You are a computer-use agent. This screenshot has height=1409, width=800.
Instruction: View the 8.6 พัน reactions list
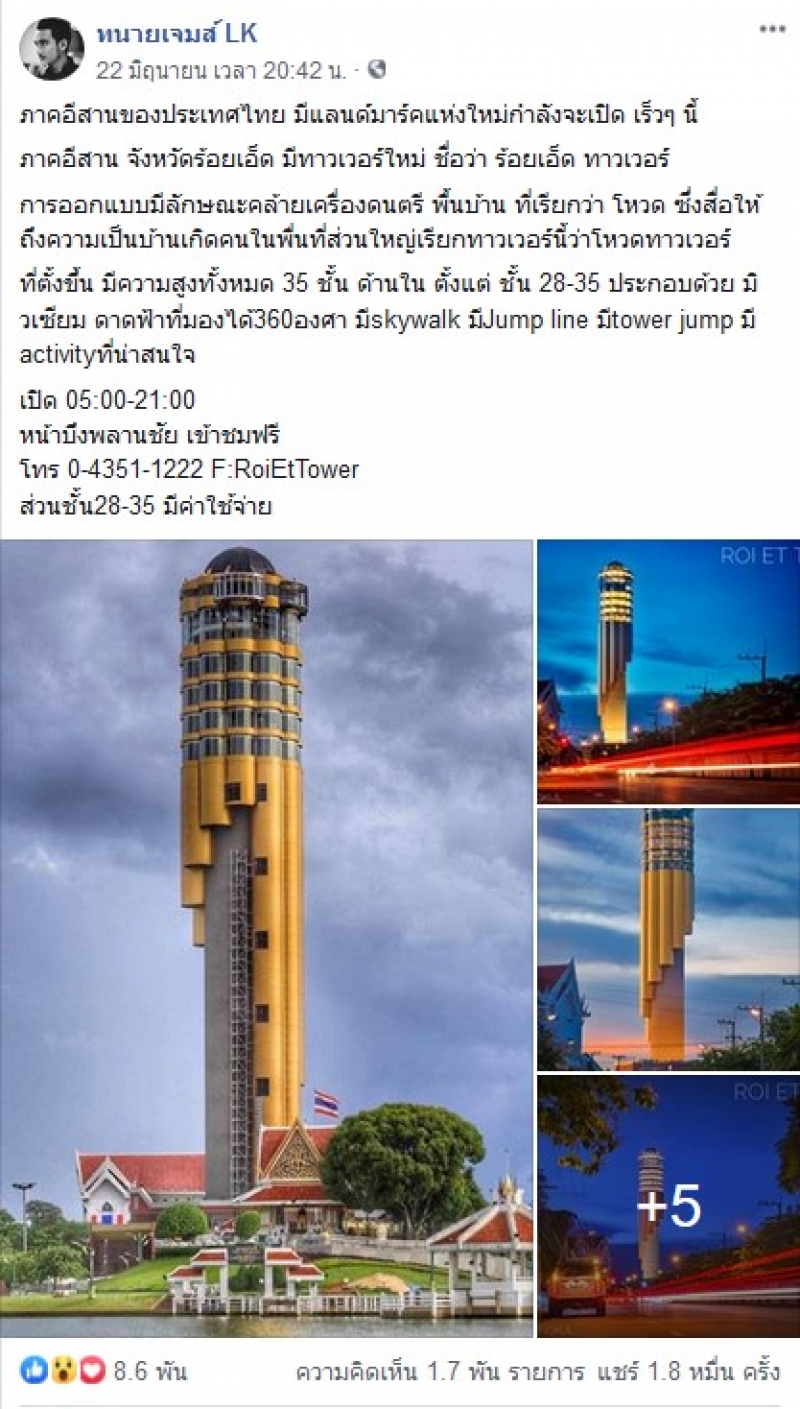click(x=104, y=1371)
